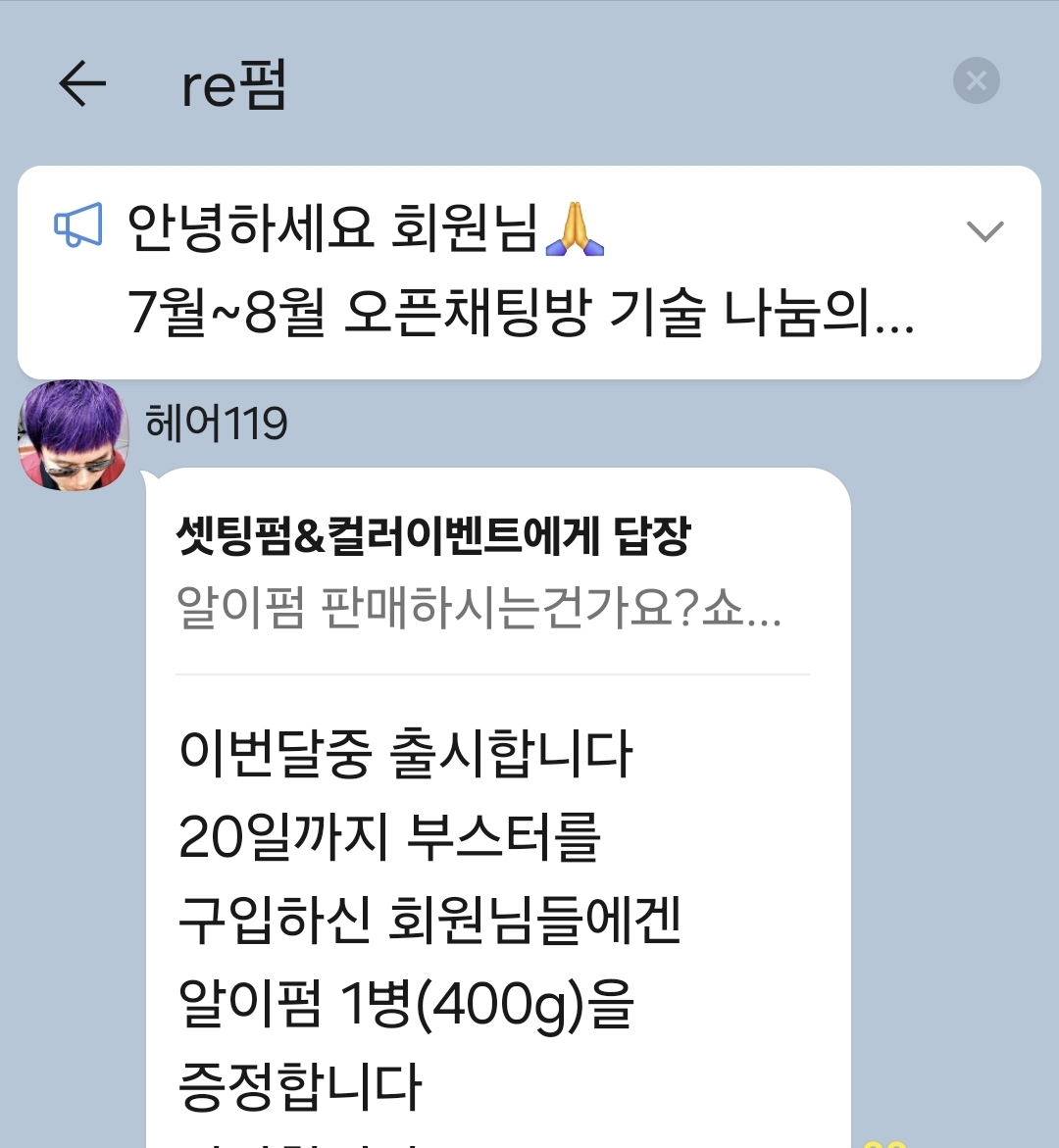Expand the pinned notice chevron
This screenshot has width=1059, height=1148.
tap(984, 231)
